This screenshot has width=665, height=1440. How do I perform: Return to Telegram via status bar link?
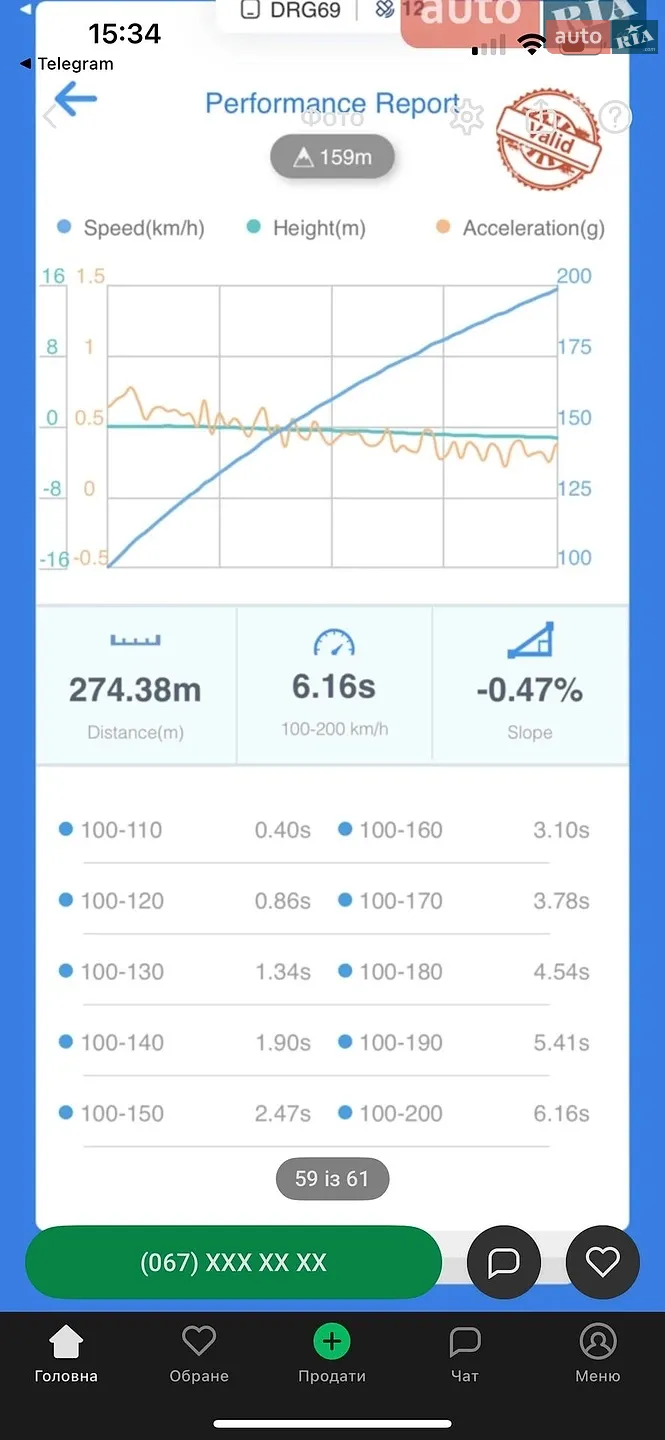(x=66, y=64)
